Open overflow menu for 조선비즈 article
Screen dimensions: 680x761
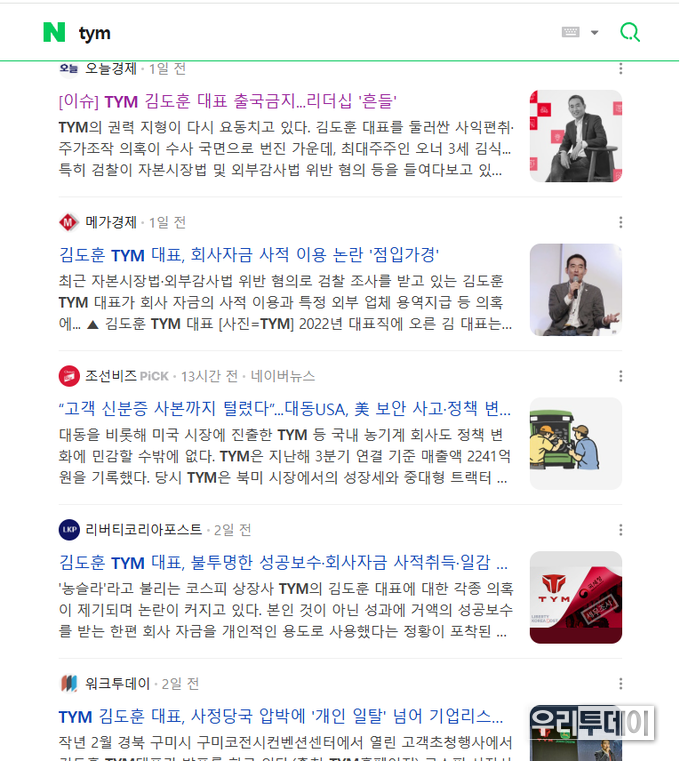click(x=620, y=376)
